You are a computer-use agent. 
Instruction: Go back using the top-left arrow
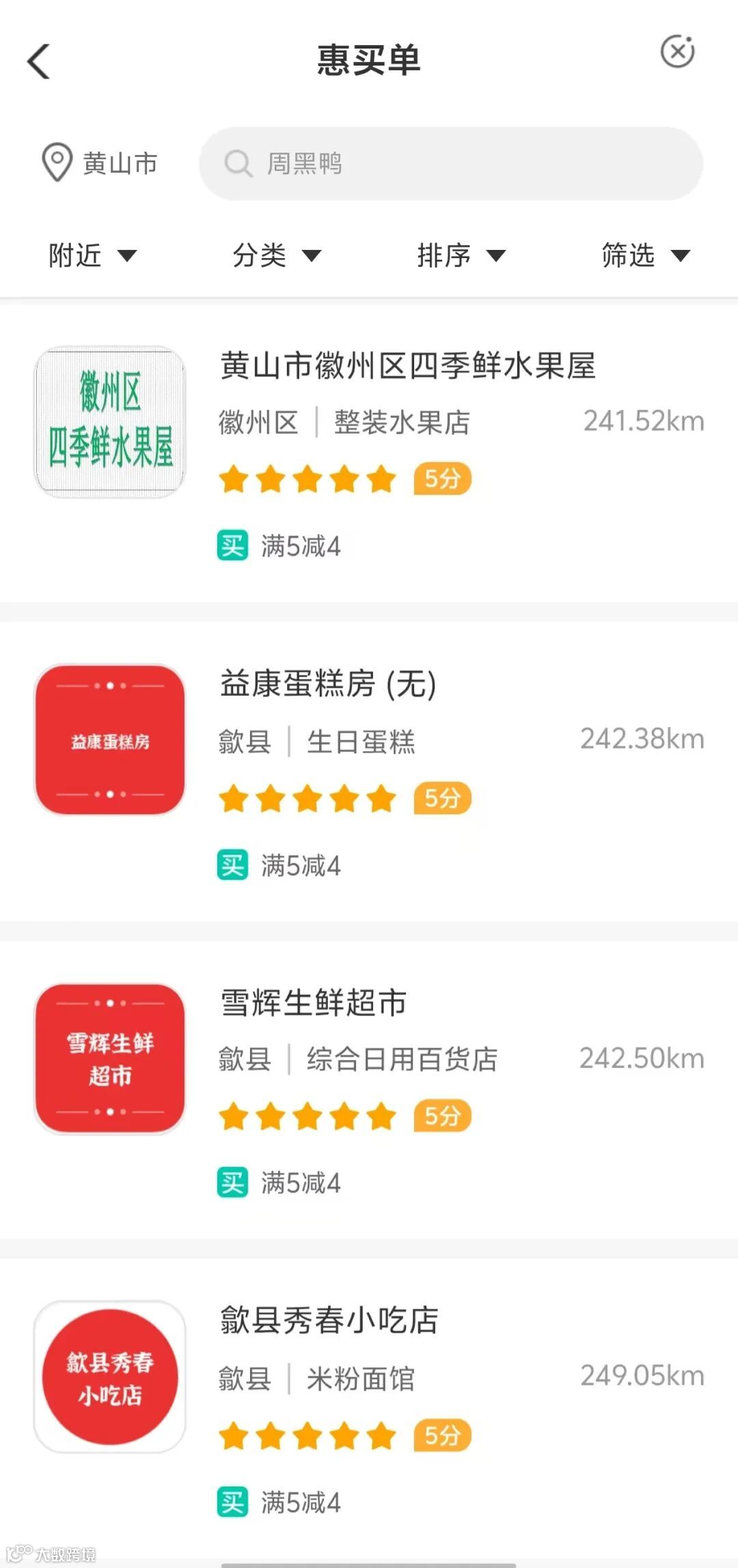pos(39,61)
